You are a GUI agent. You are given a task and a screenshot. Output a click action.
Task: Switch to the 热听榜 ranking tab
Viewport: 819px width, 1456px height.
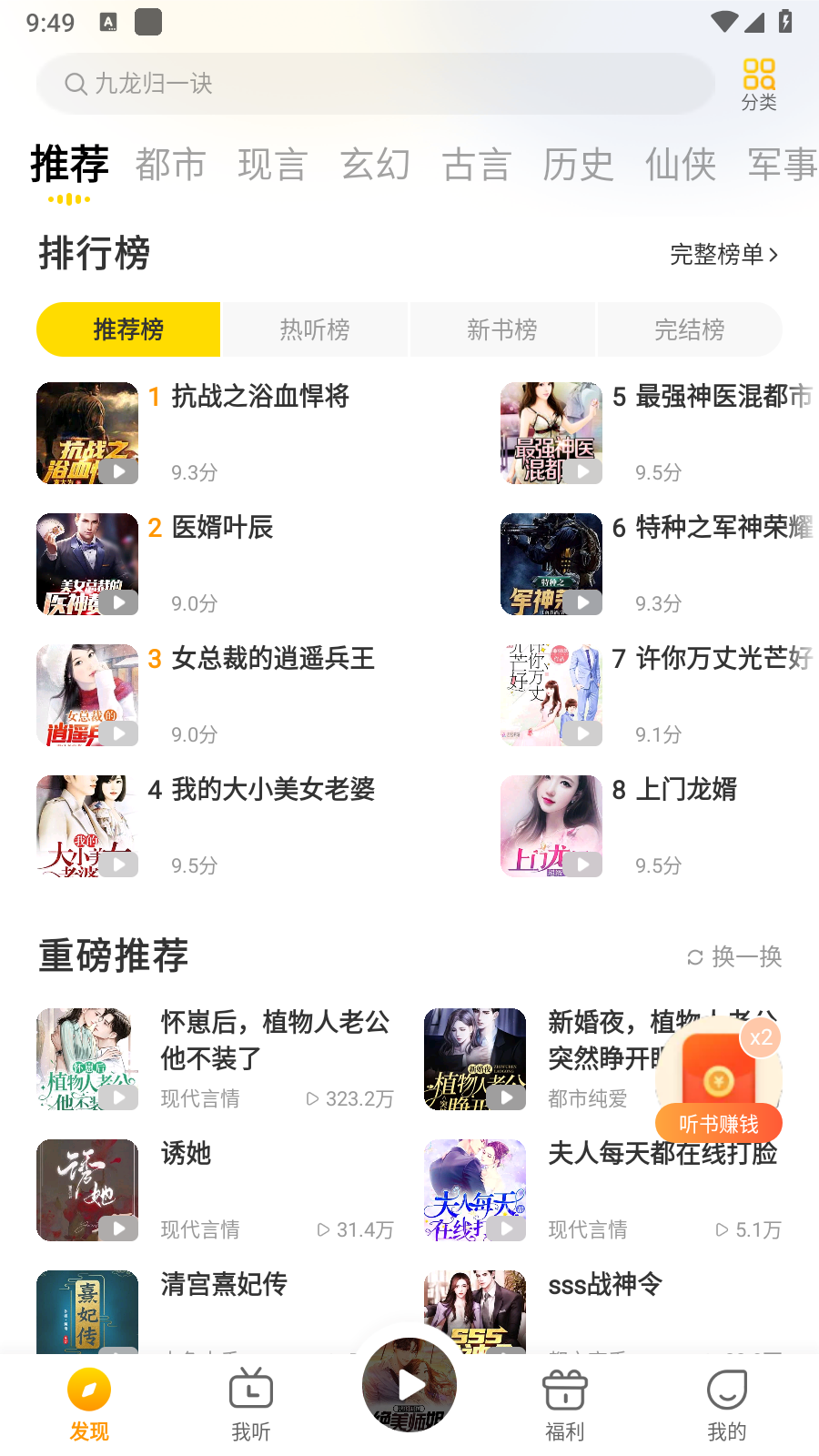click(x=315, y=329)
